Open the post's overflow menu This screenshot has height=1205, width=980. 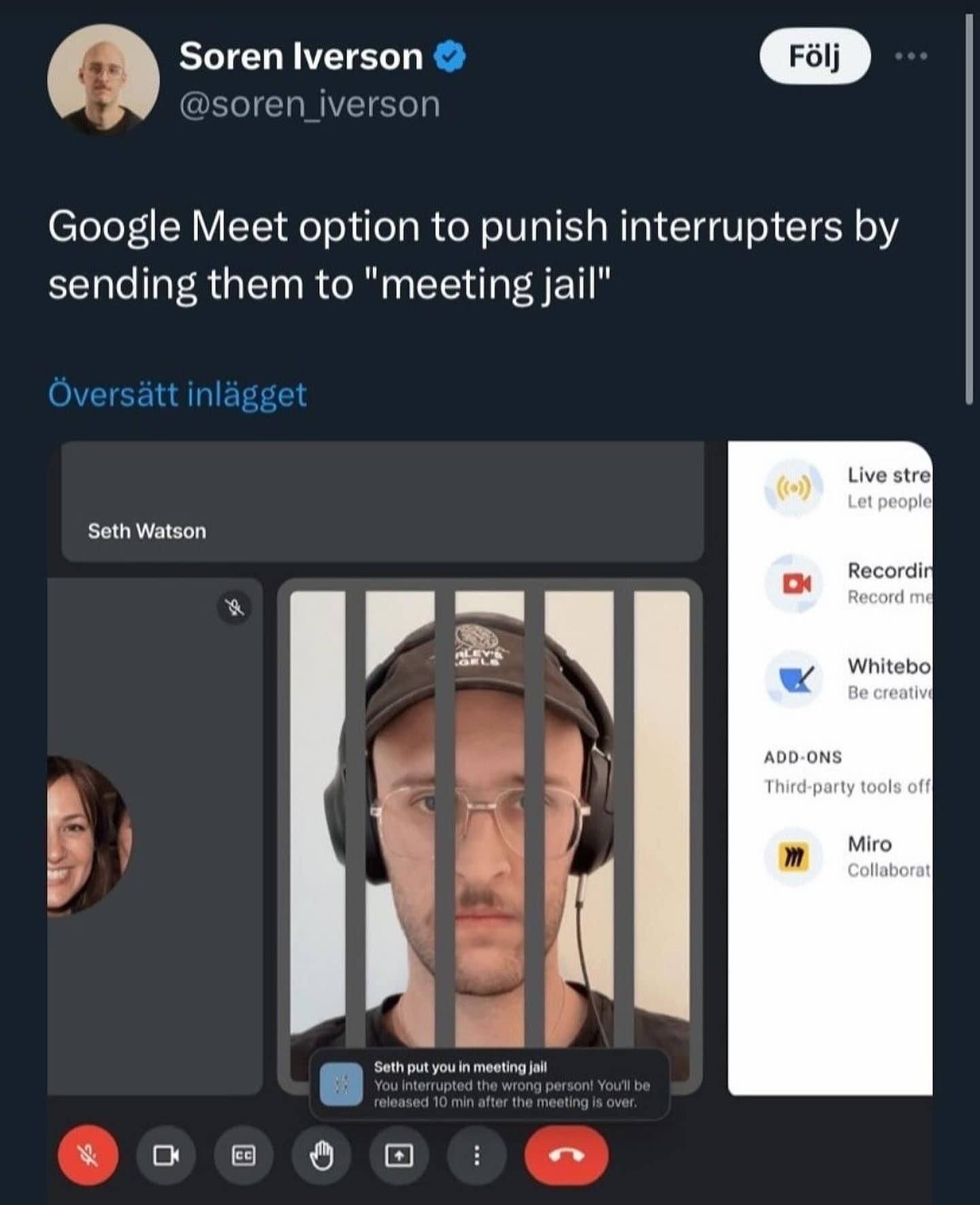click(911, 56)
